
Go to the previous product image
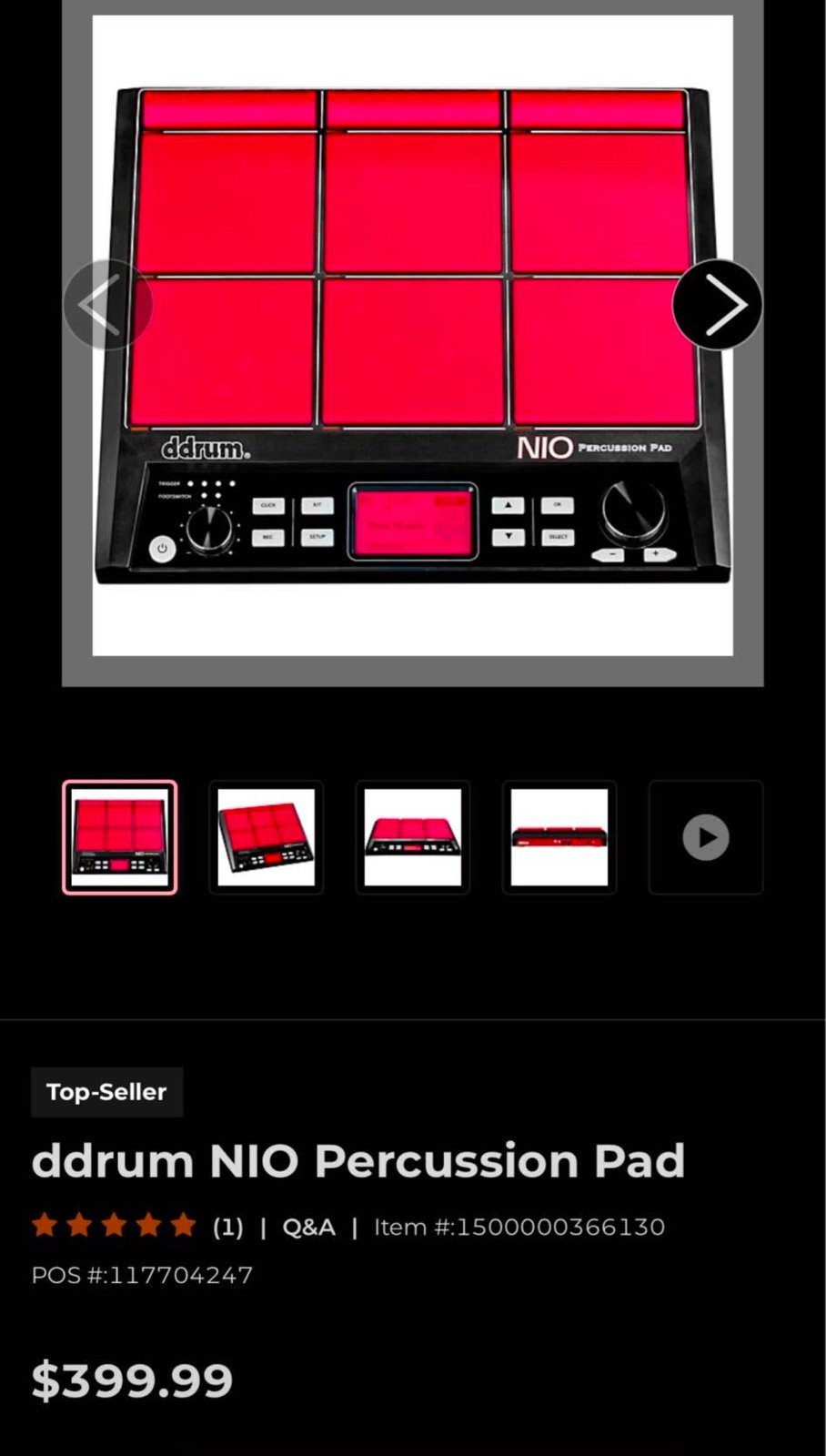point(107,305)
